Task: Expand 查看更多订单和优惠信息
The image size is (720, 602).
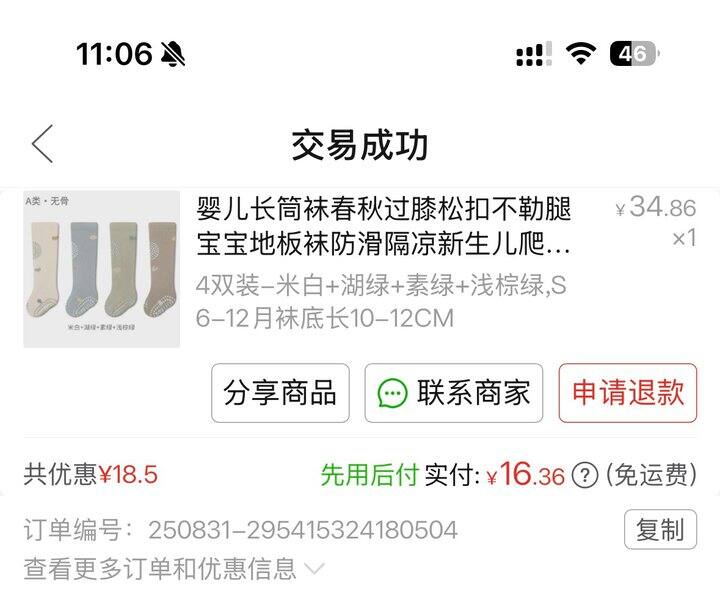Action: click(x=174, y=569)
